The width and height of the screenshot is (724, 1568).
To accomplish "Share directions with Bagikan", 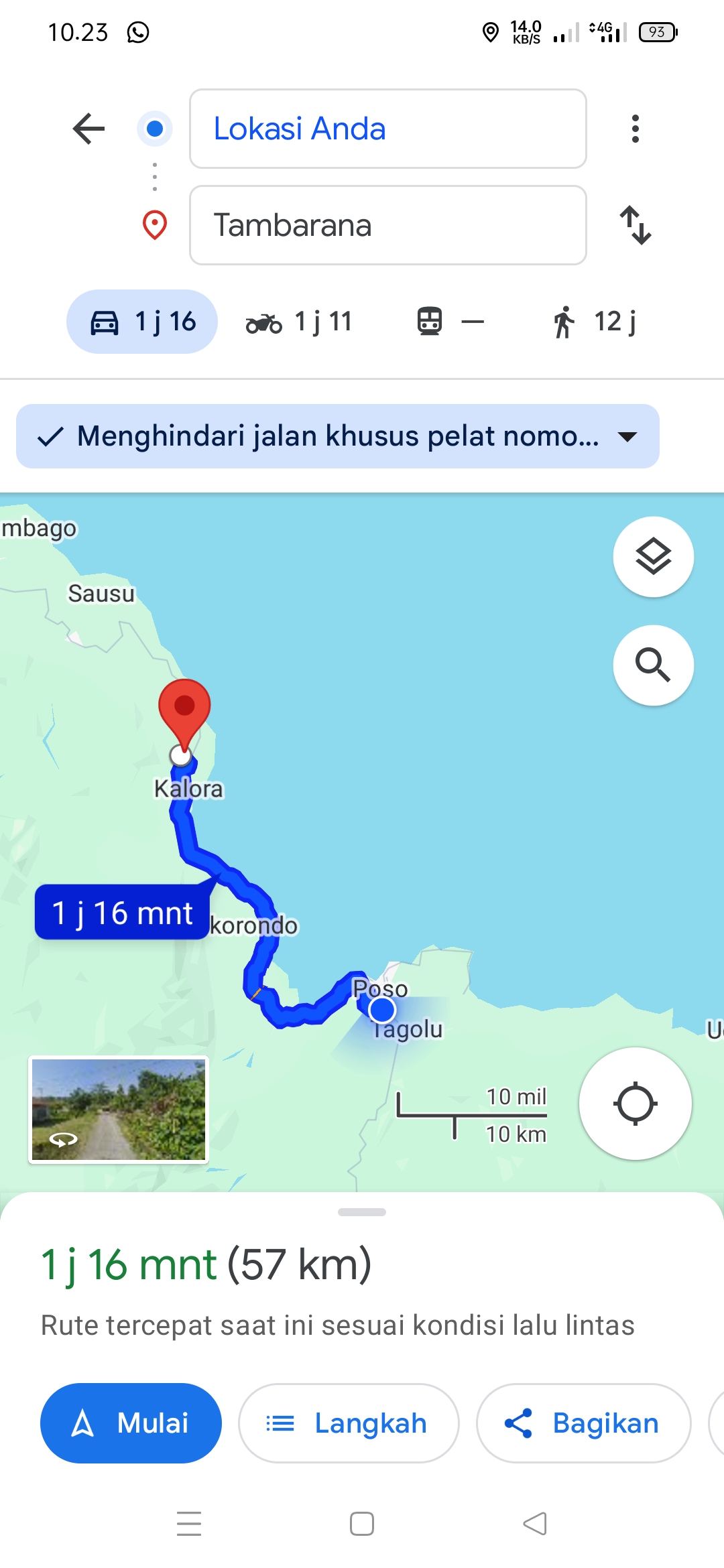I will tap(583, 1423).
